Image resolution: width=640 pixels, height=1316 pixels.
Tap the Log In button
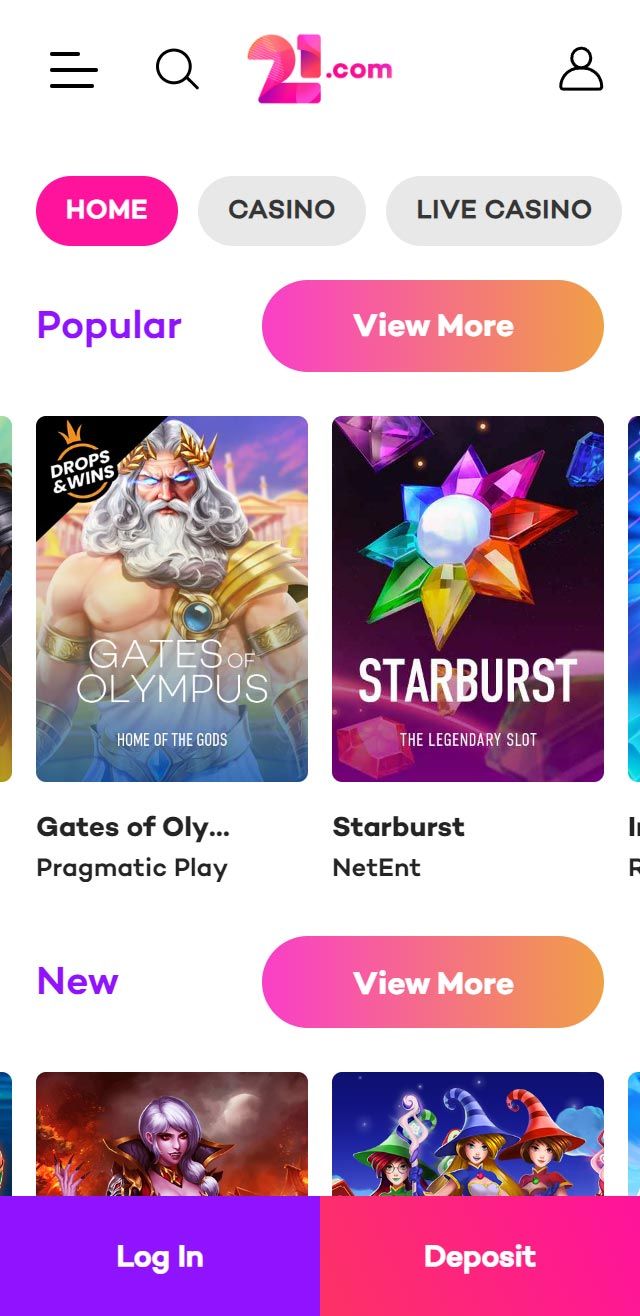pyautogui.click(x=160, y=1256)
